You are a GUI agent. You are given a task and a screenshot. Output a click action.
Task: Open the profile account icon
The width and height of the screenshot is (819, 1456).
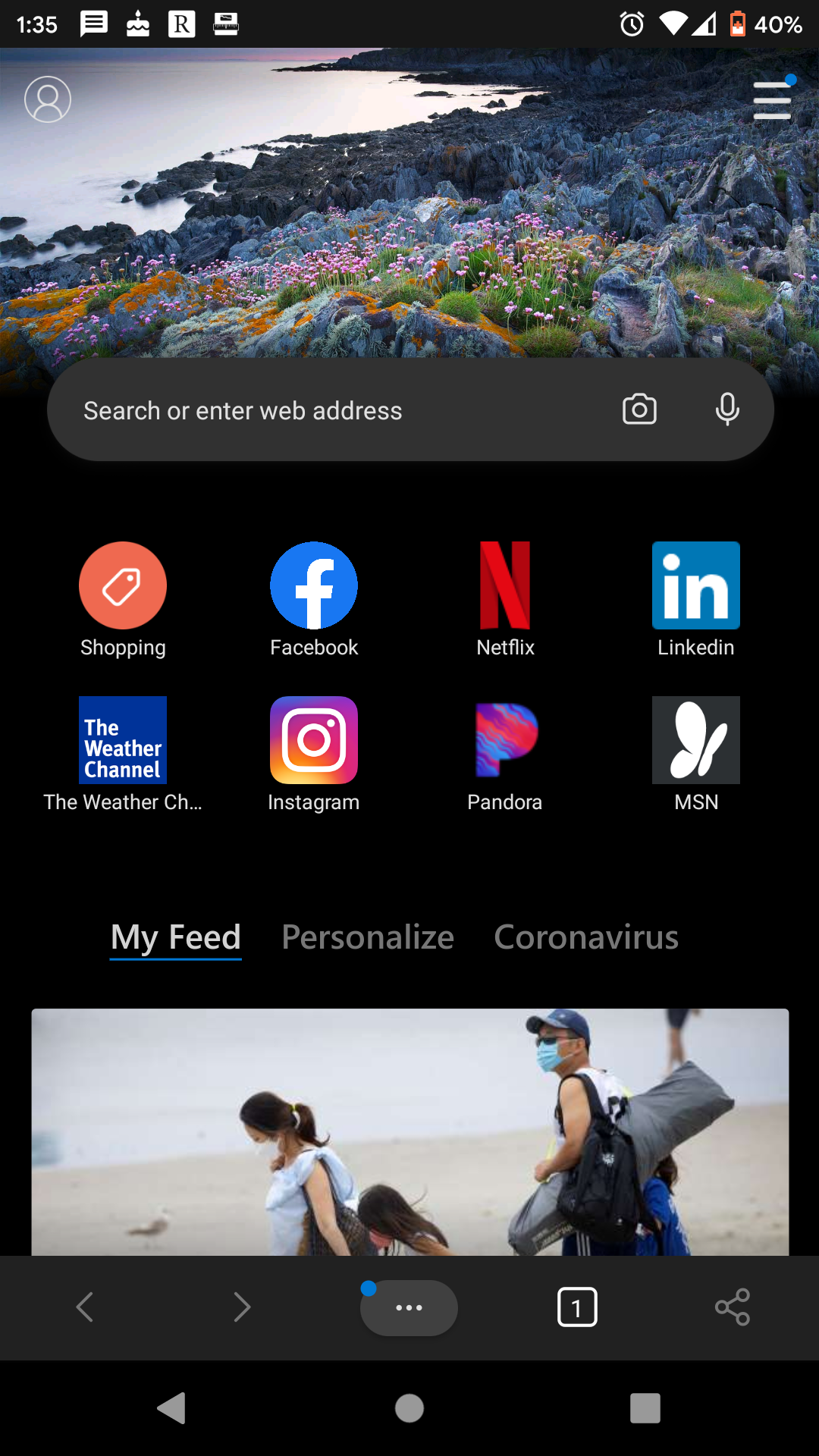point(48,99)
